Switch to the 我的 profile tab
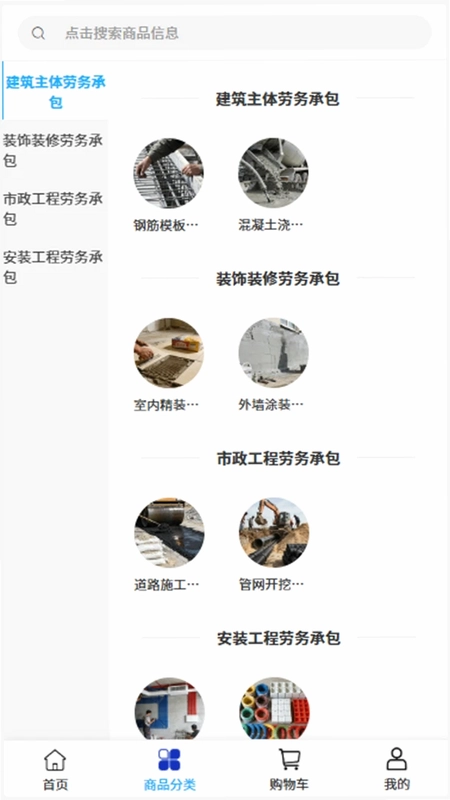Viewport: 450px width, 800px height. pyautogui.click(x=396, y=769)
